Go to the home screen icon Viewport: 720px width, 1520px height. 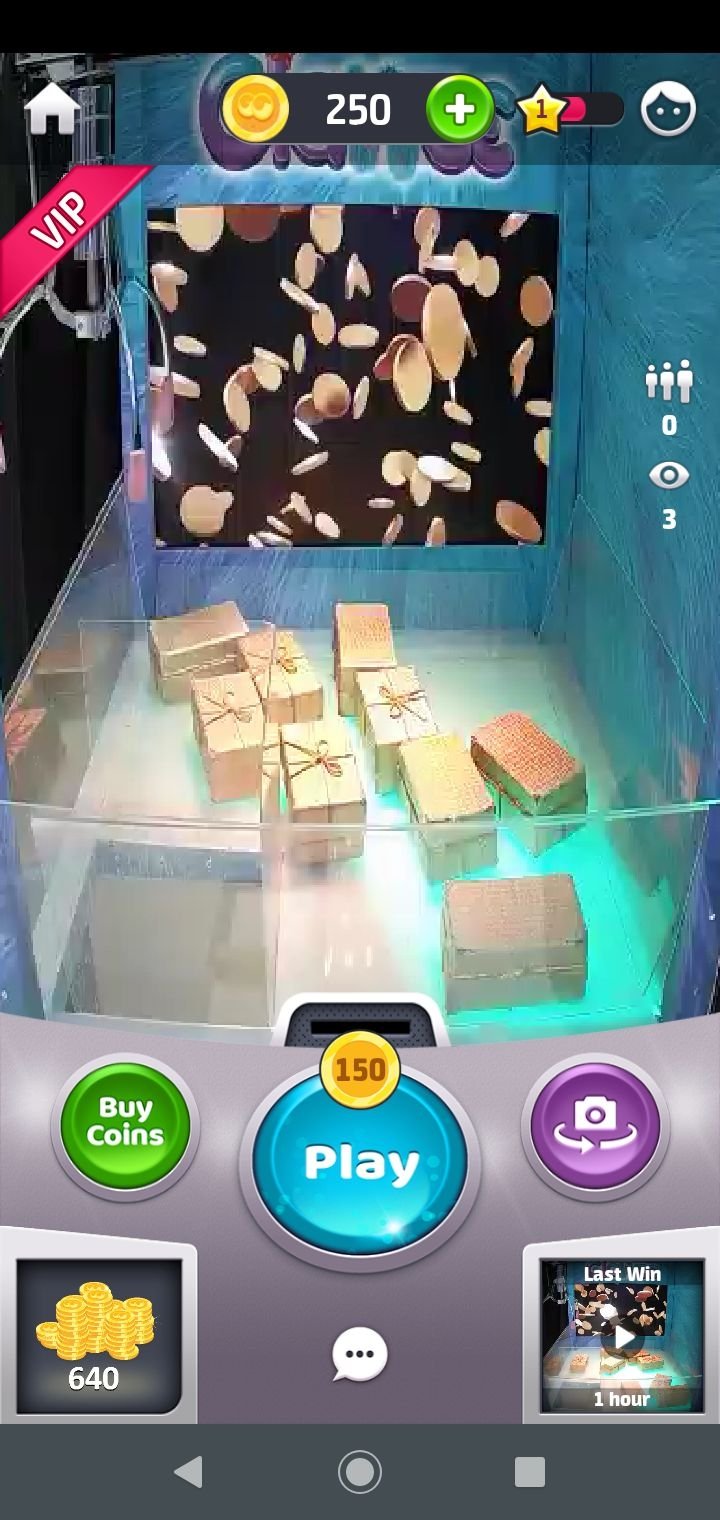[x=52, y=108]
